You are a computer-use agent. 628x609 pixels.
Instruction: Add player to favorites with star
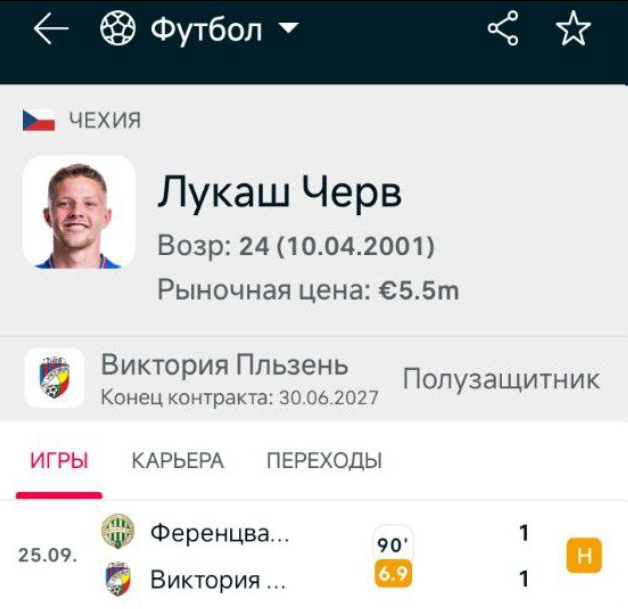pos(573,31)
